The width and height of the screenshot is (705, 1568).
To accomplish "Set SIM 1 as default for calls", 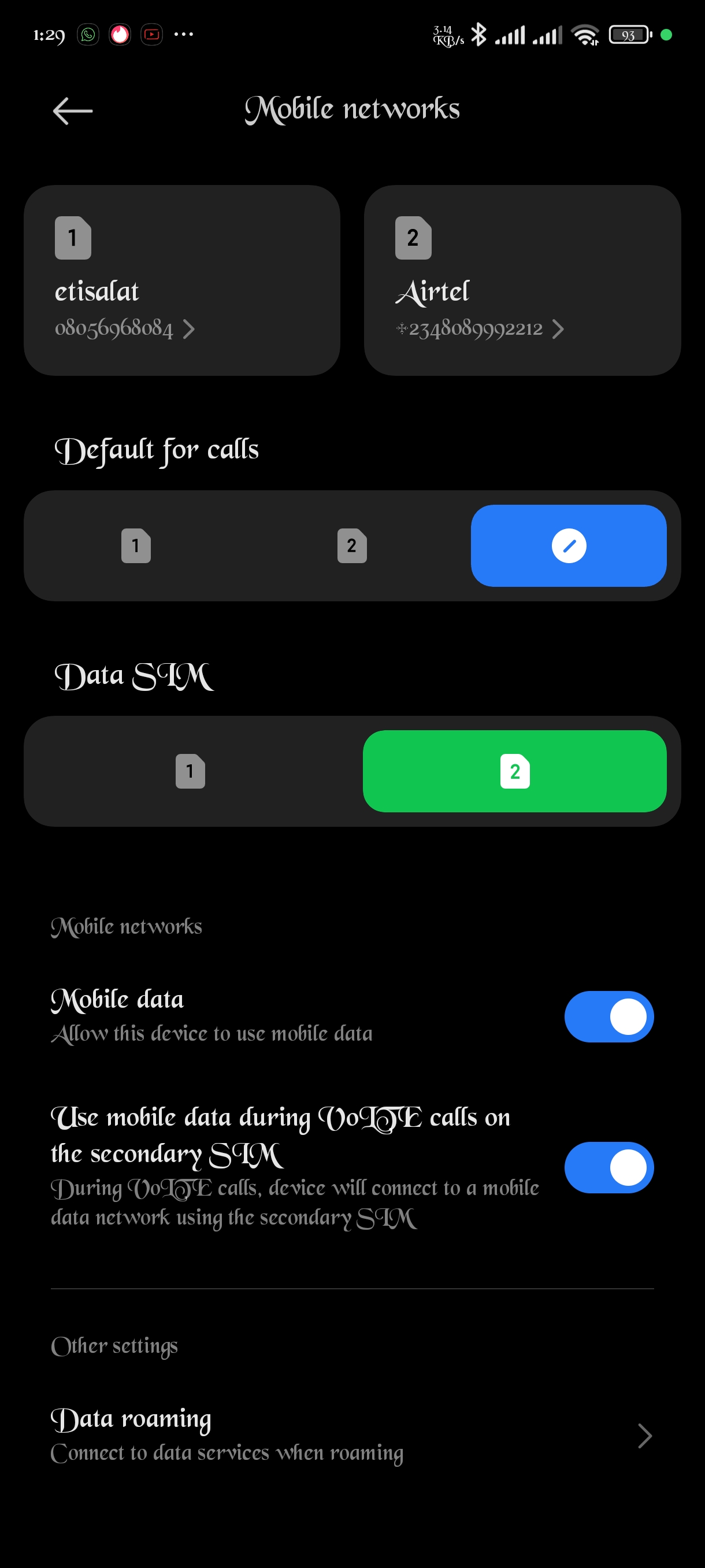I will [x=136, y=545].
